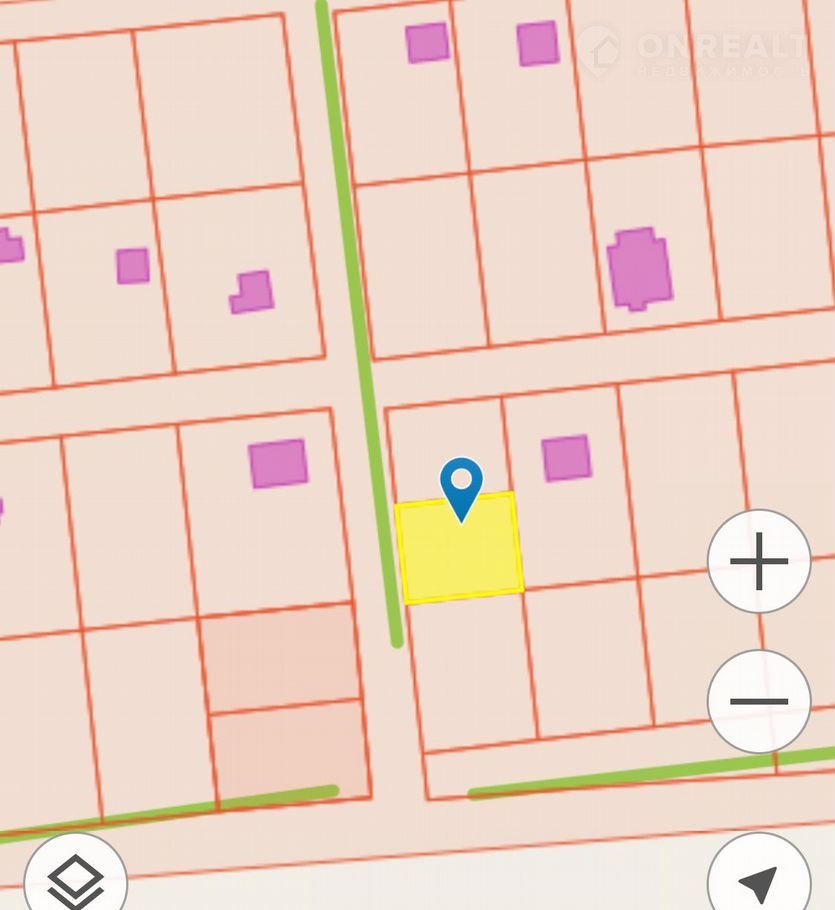The width and height of the screenshot is (835, 910).
Task: Zoom out of the map
Action: (x=759, y=701)
